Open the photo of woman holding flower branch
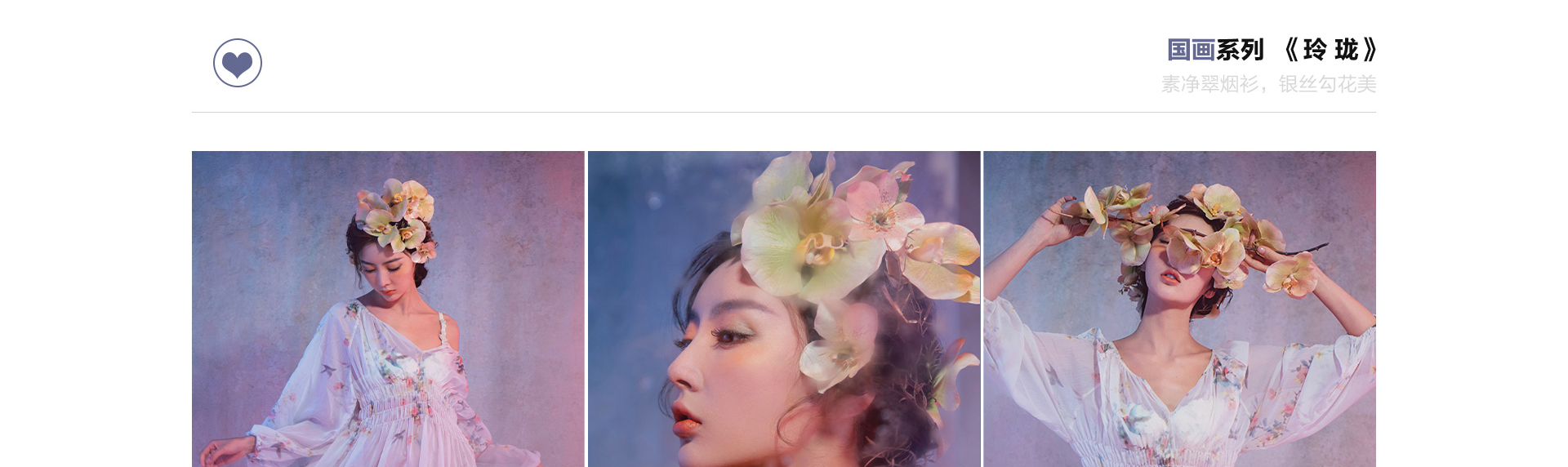1568x467 pixels. point(1179,309)
